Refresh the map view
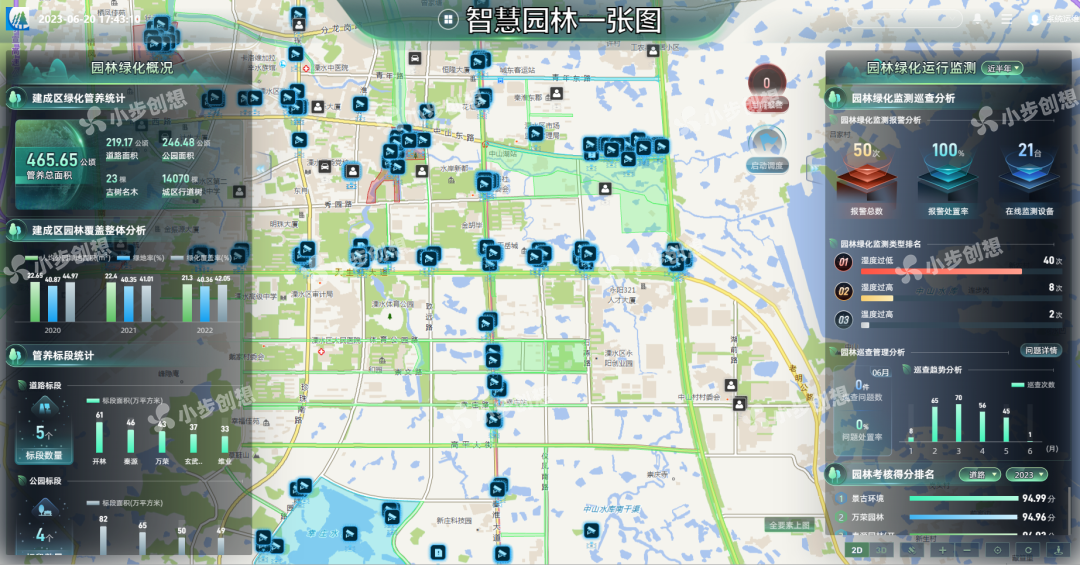Viewport: 1080px width, 565px height. pos(1027,549)
